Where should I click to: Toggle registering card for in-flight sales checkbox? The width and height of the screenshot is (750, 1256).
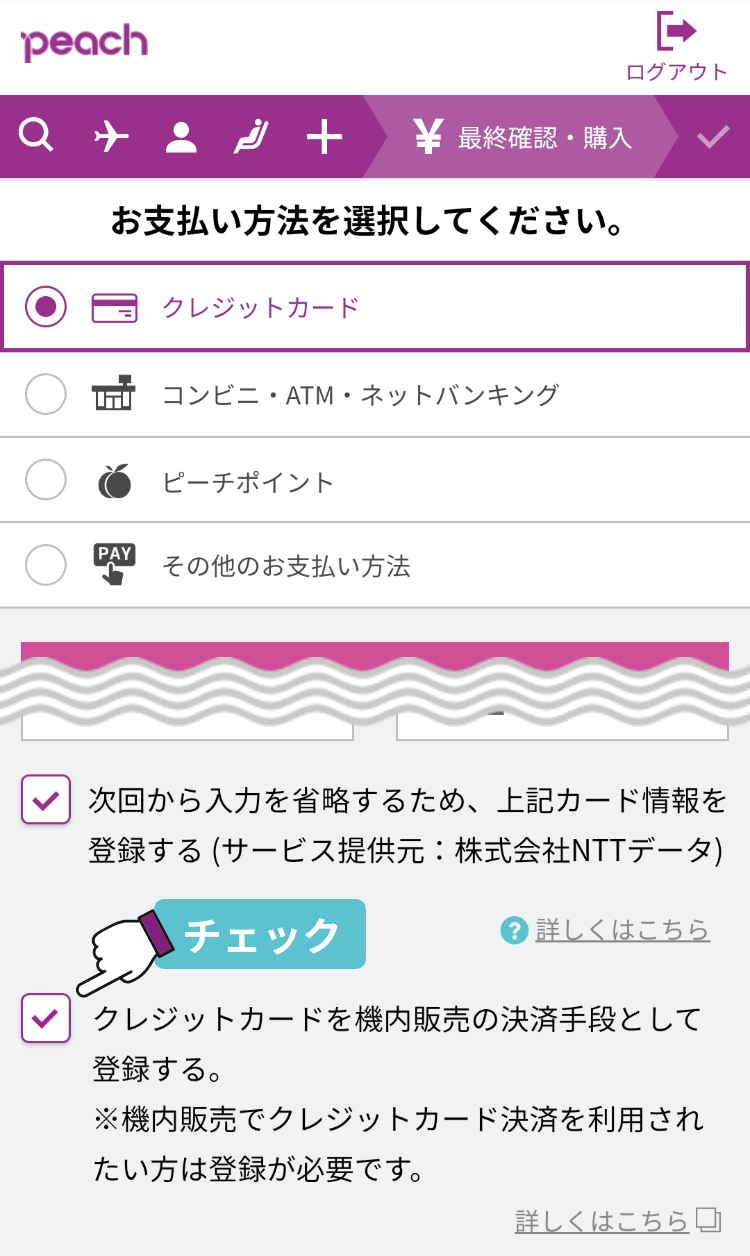[x=46, y=1018]
